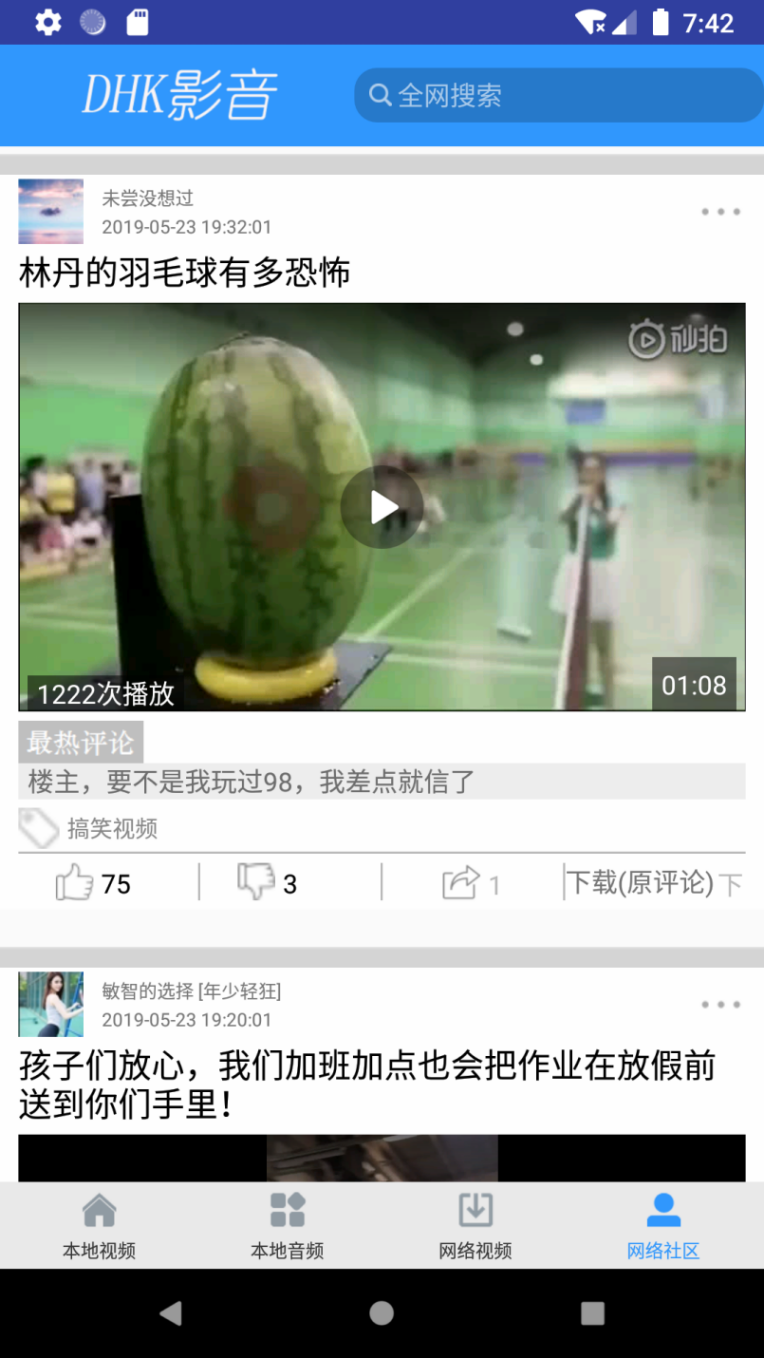Switch to the 网络视频 tab

pyautogui.click(x=475, y=1226)
